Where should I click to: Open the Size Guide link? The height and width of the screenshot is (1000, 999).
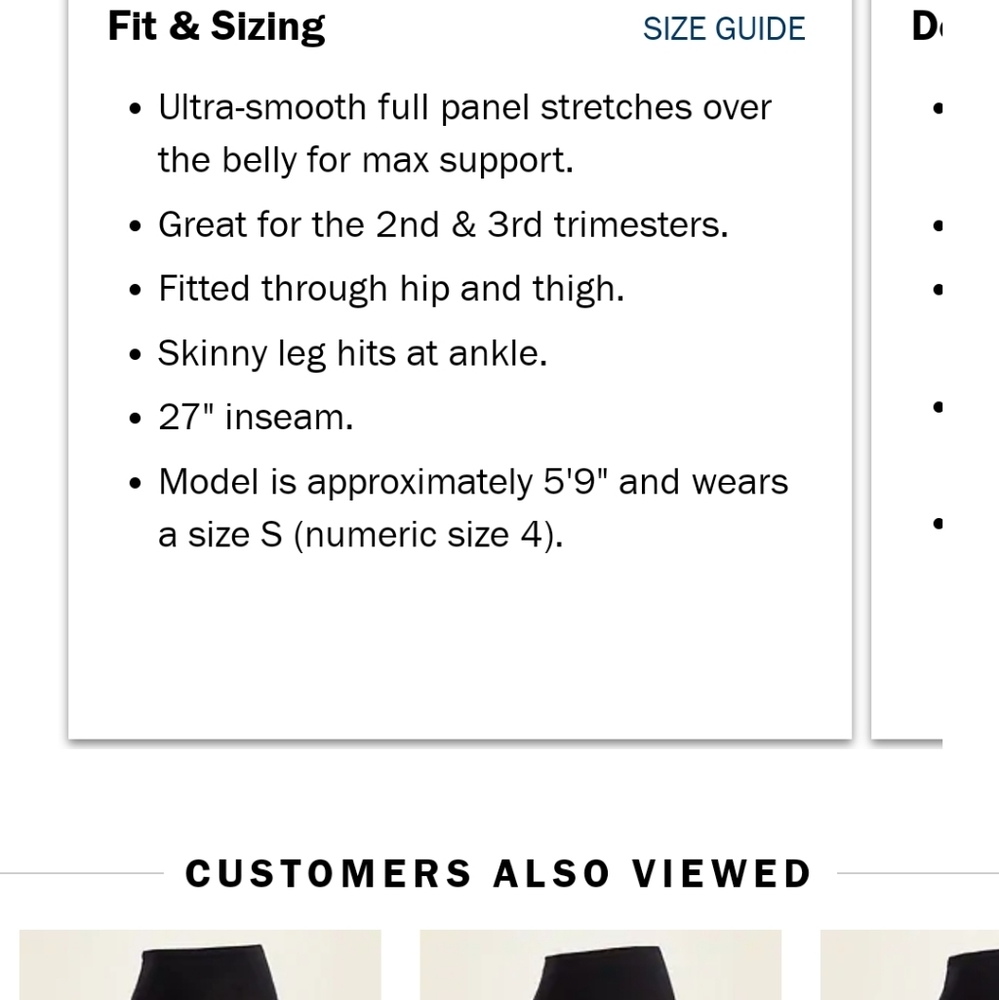pos(723,29)
